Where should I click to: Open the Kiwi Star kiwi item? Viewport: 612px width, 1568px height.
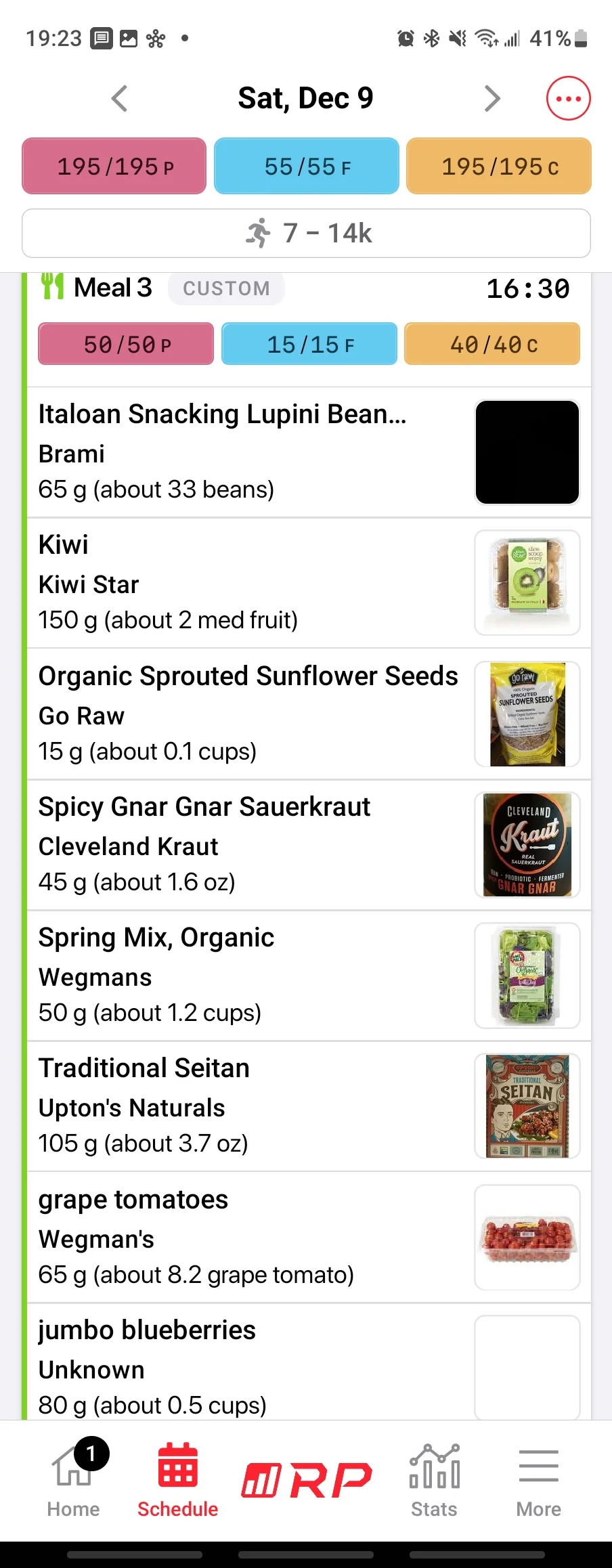pyautogui.click(x=250, y=582)
